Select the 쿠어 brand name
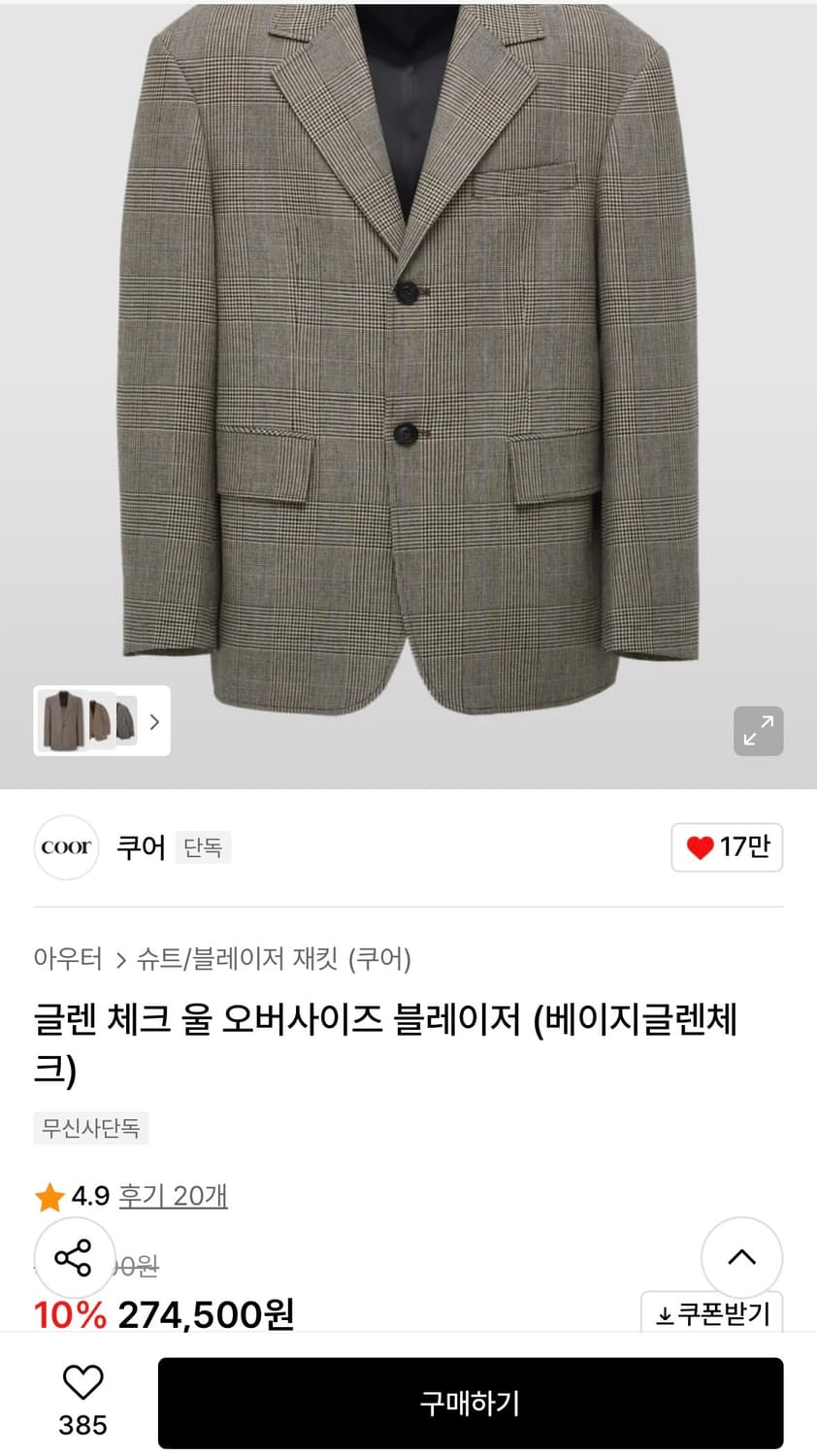 pyautogui.click(x=140, y=846)
